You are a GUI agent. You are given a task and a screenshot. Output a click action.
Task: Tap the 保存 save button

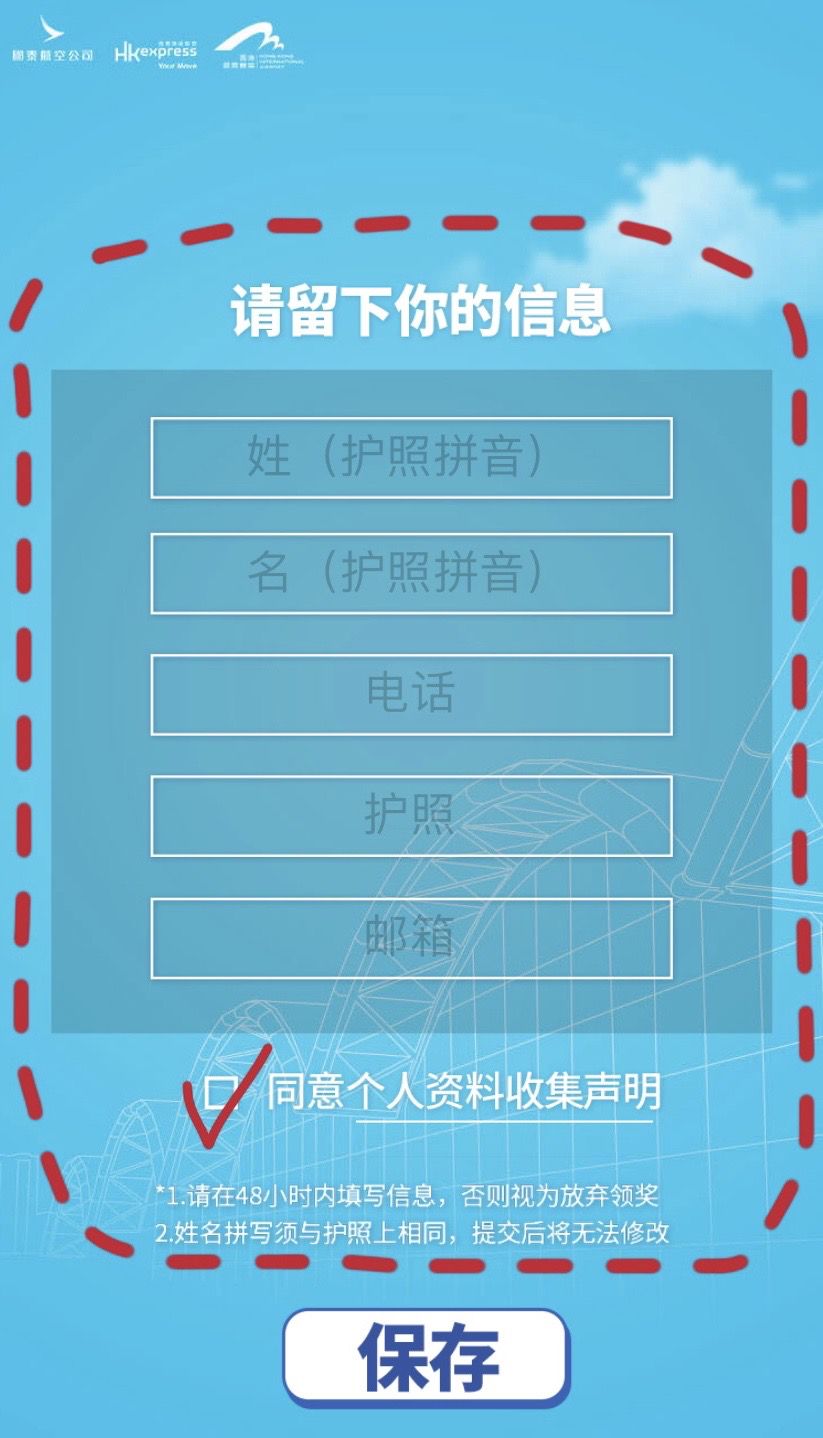pyautogui.click(x=426, y=1357)
